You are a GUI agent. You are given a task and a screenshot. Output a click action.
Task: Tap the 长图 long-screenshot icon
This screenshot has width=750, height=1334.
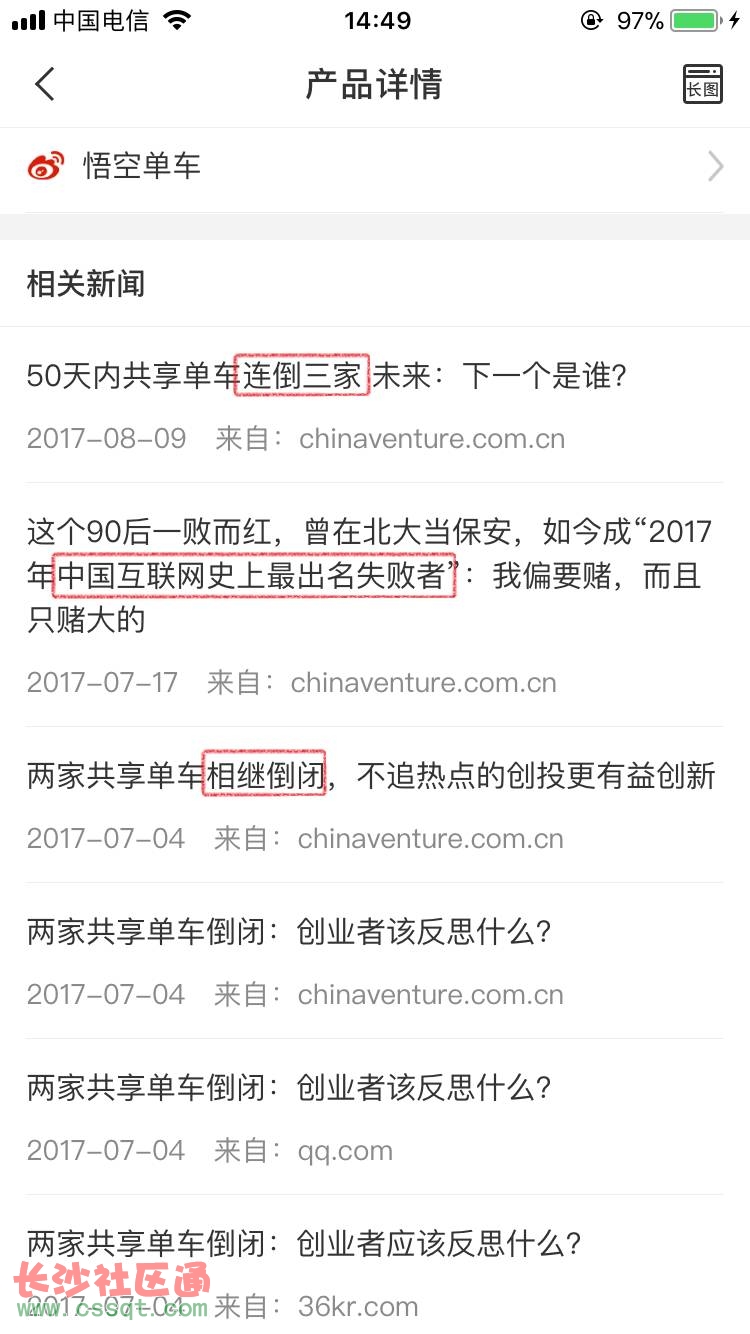702,84
